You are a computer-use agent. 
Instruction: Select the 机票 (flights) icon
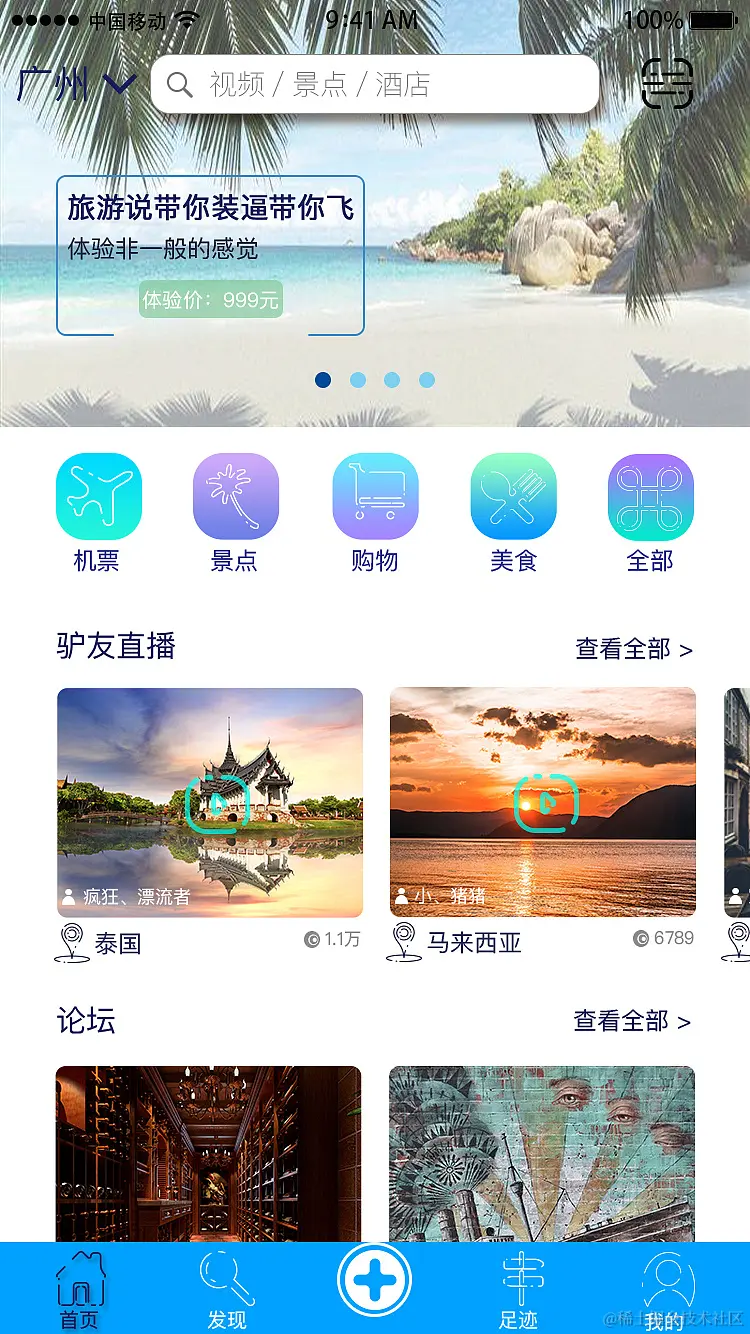(x=98, y=495)
